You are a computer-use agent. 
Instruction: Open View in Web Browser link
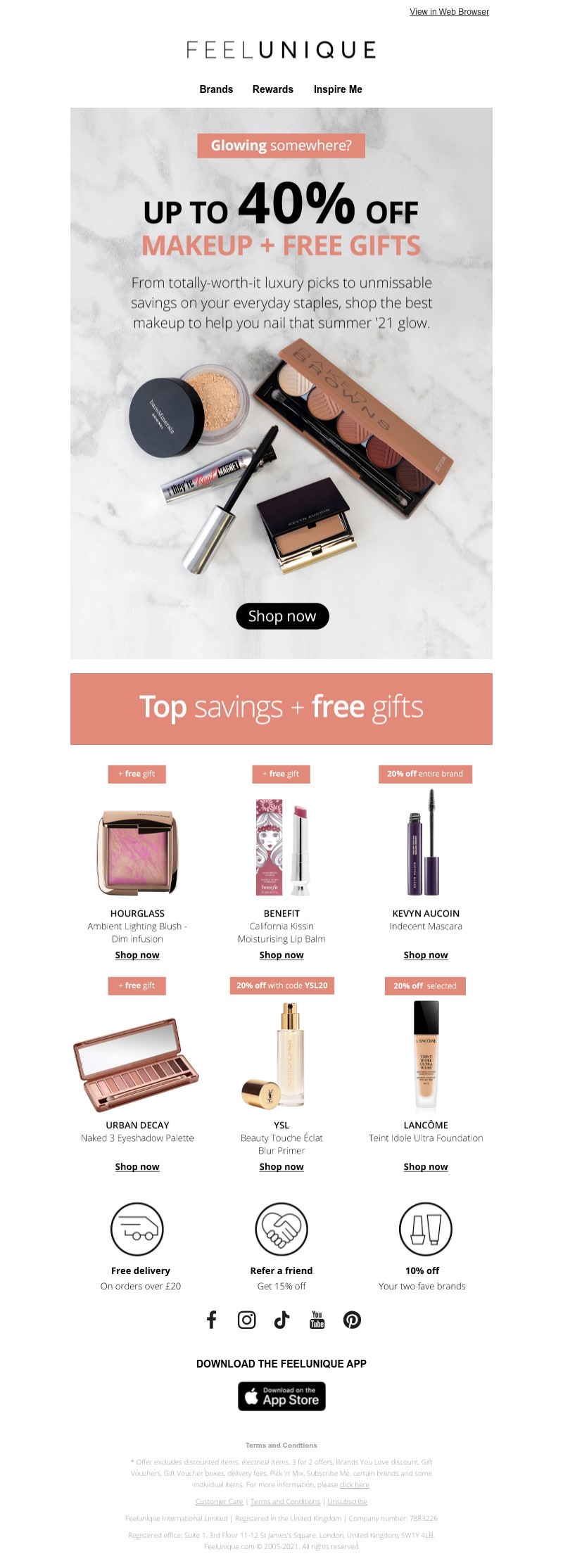449,12
